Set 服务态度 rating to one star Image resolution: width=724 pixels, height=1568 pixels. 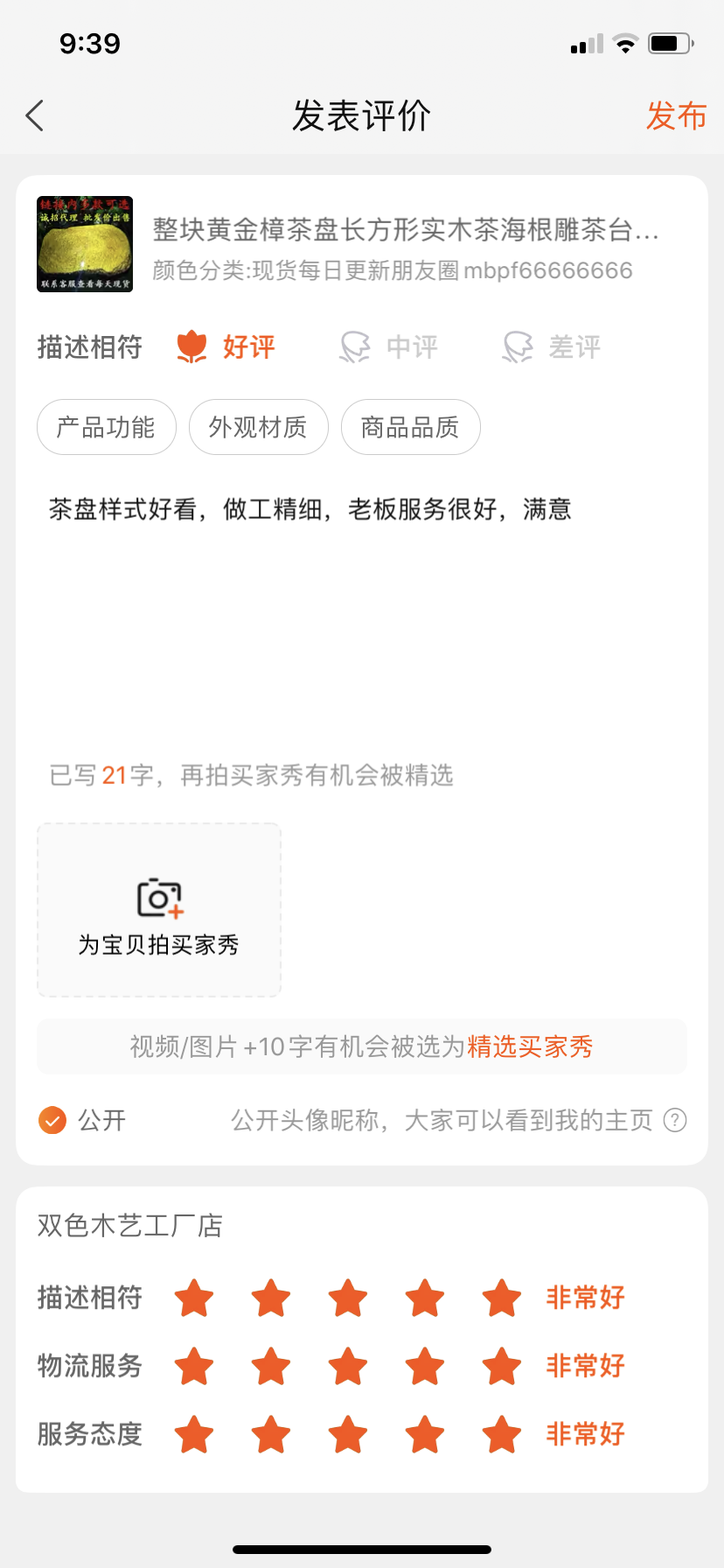[194, 1434]
